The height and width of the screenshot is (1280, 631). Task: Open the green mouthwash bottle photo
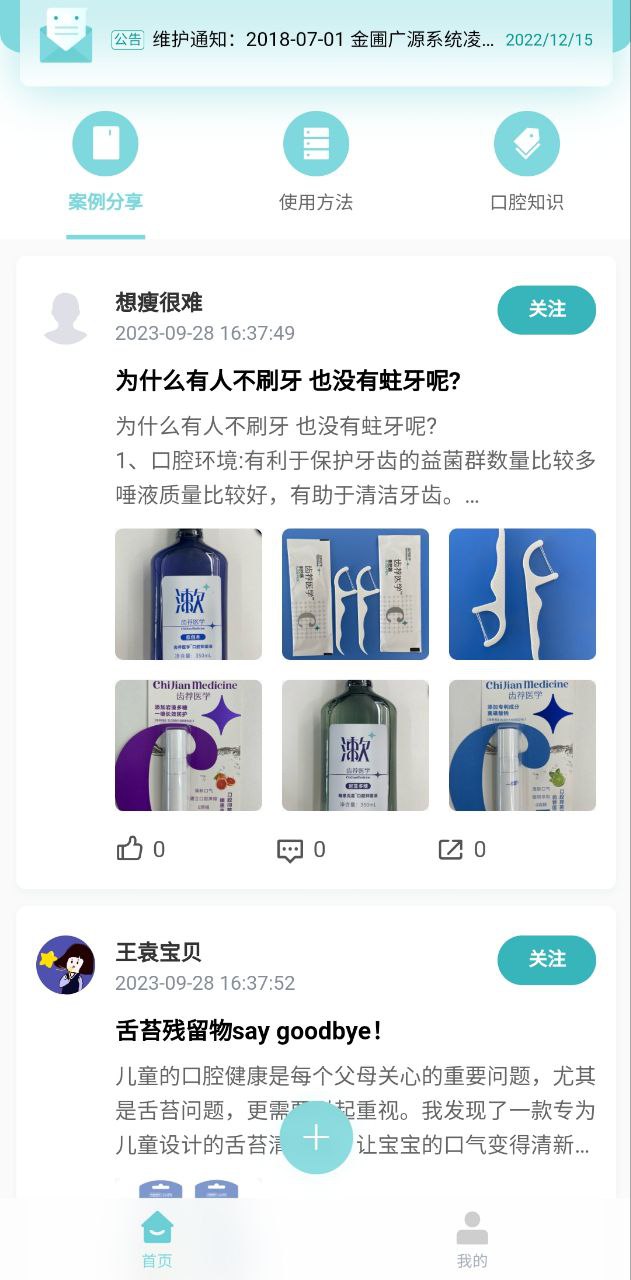(x=355, y=745)
